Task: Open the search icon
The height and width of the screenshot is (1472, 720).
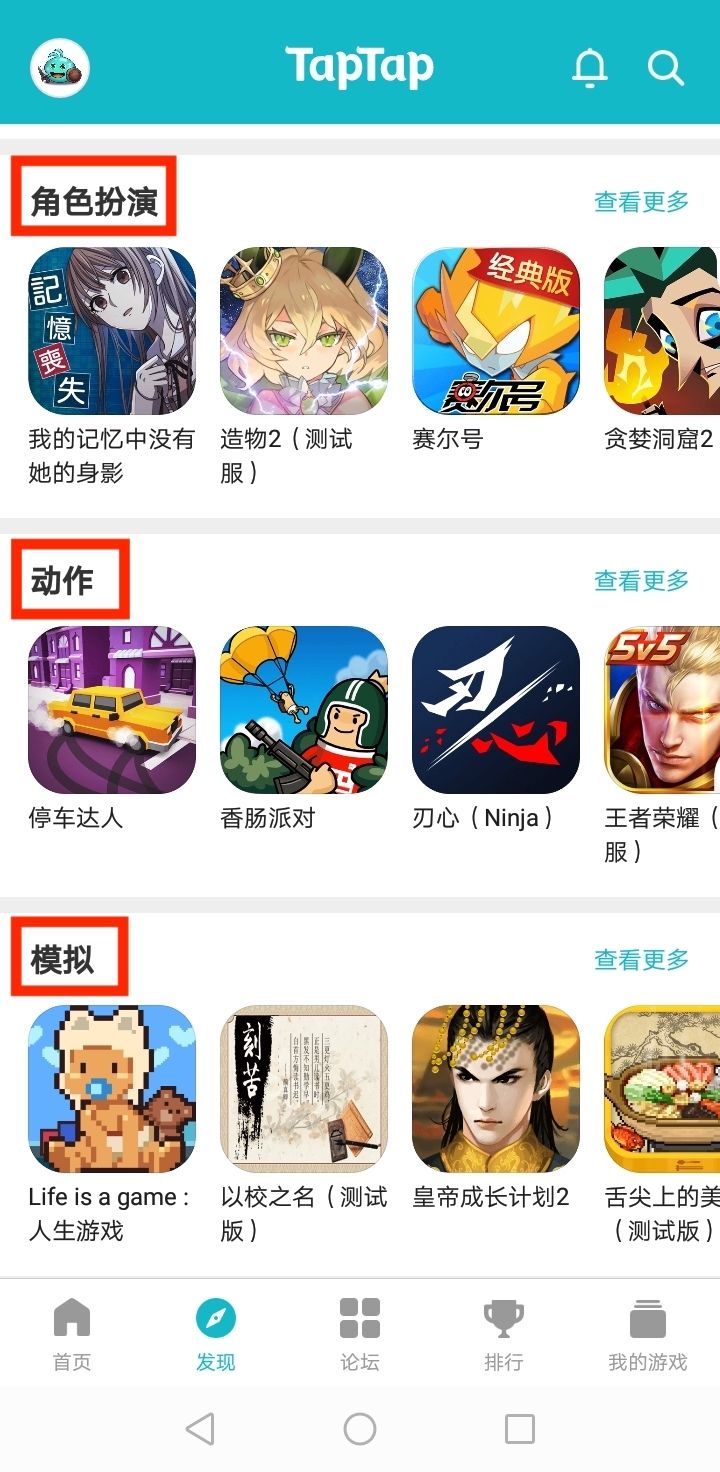Action: 664,66
